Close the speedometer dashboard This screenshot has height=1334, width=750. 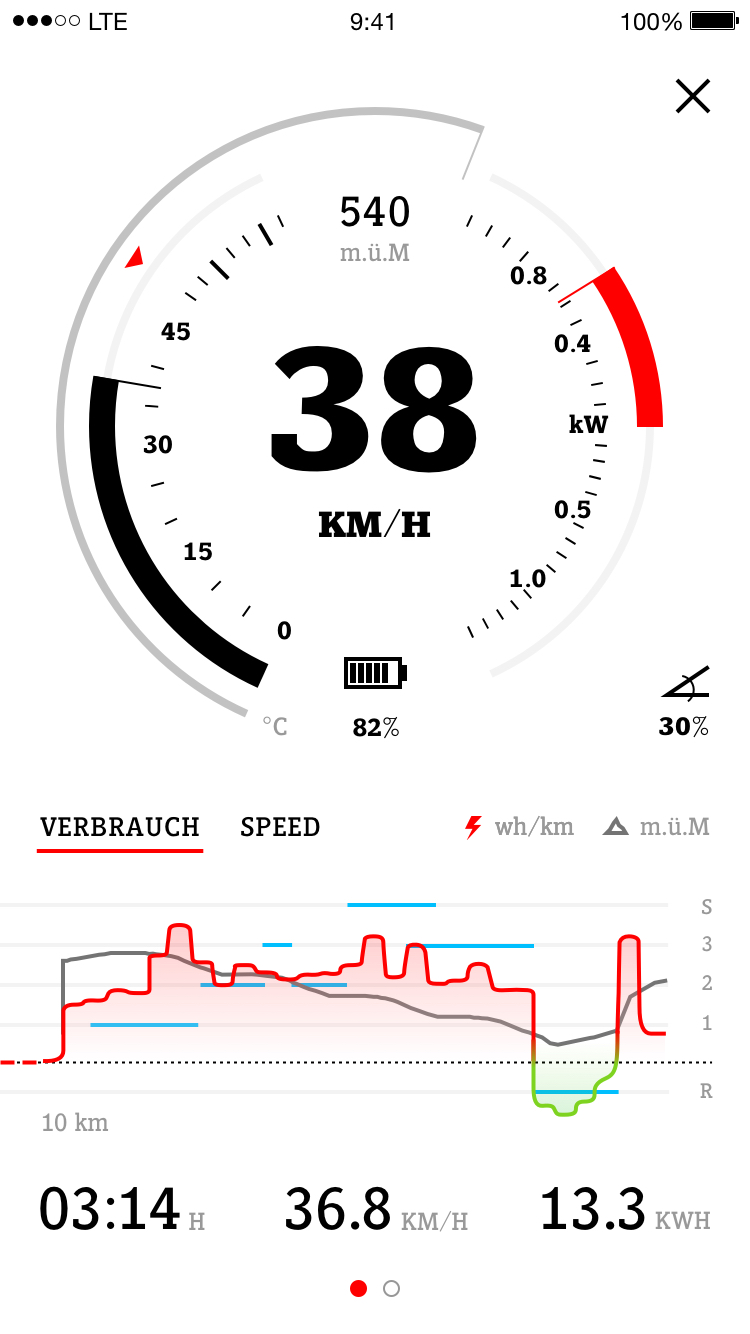(692, 96)
